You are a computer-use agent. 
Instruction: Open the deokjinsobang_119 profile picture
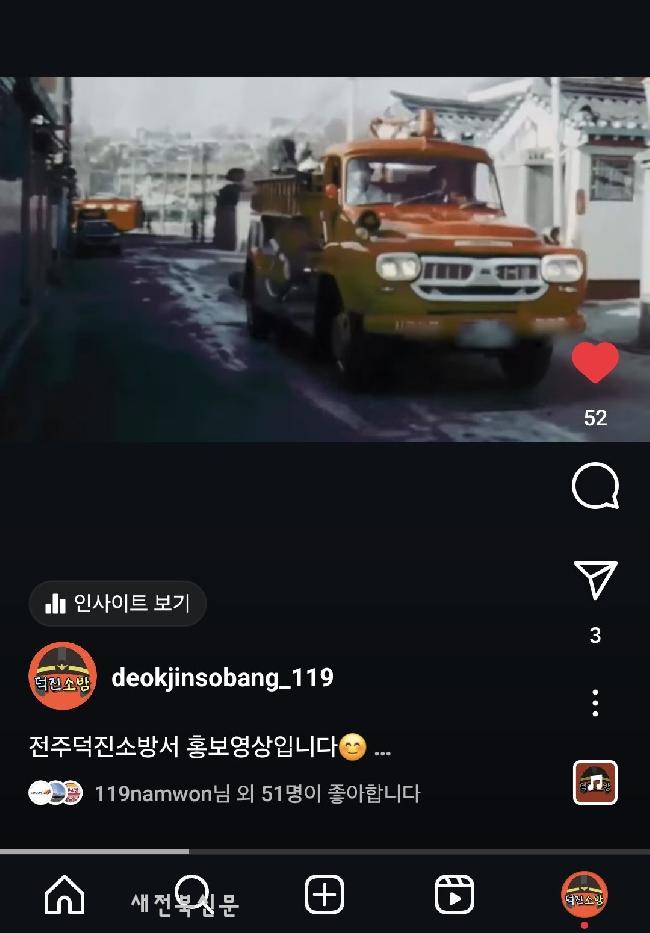63,677
